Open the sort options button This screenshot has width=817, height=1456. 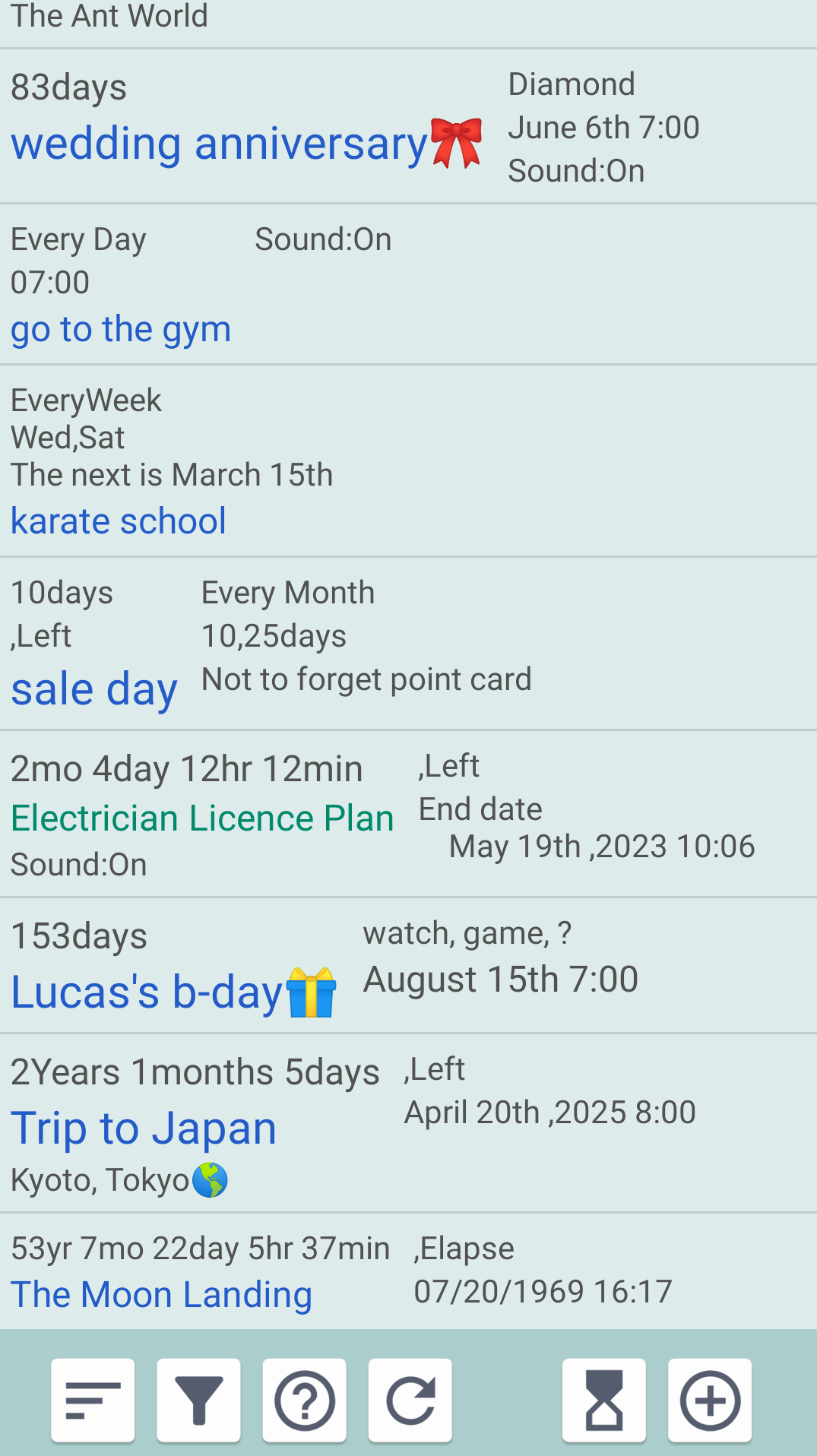pyautogui.click(x=93, y=1400)
